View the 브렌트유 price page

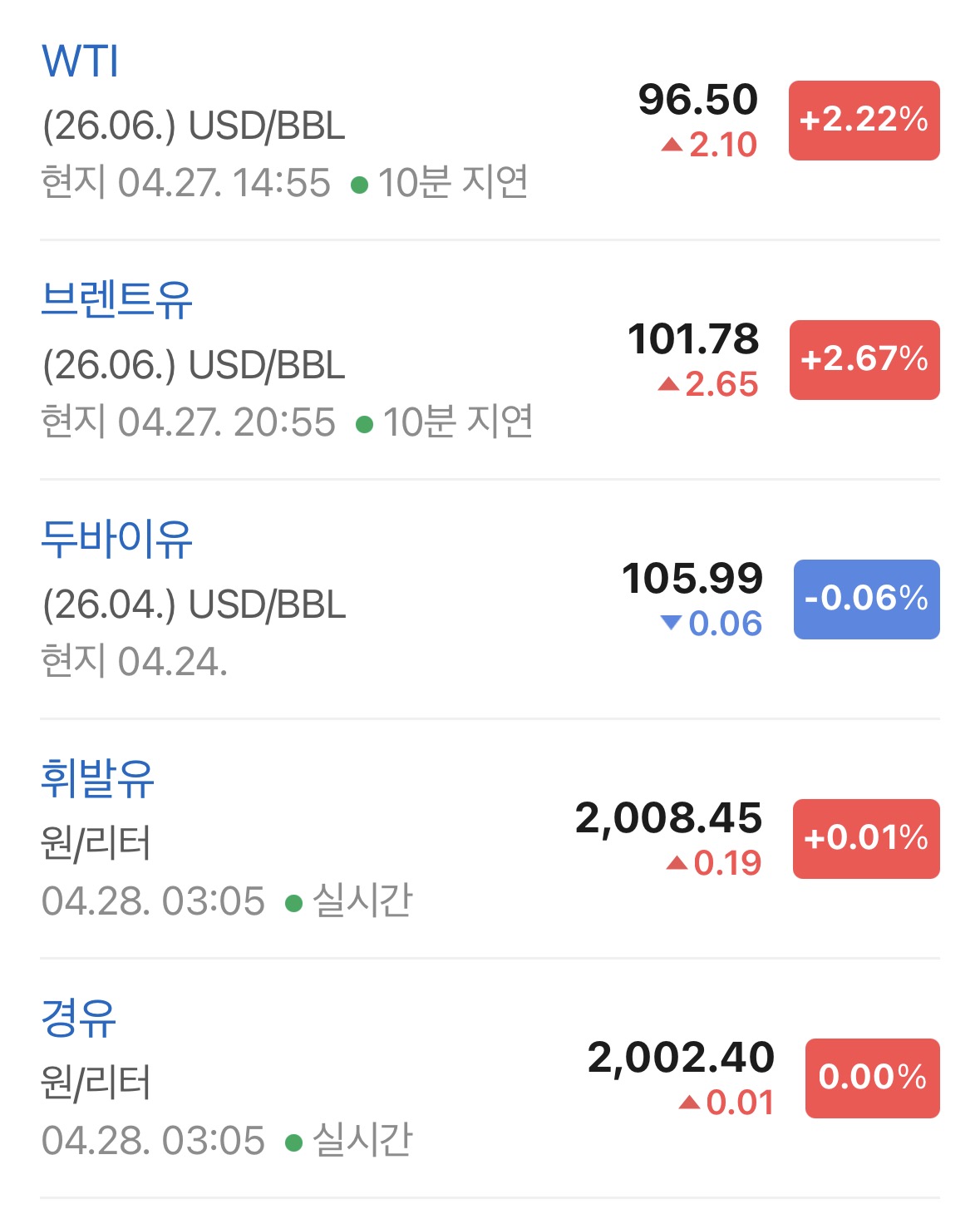tap(116, 300)
